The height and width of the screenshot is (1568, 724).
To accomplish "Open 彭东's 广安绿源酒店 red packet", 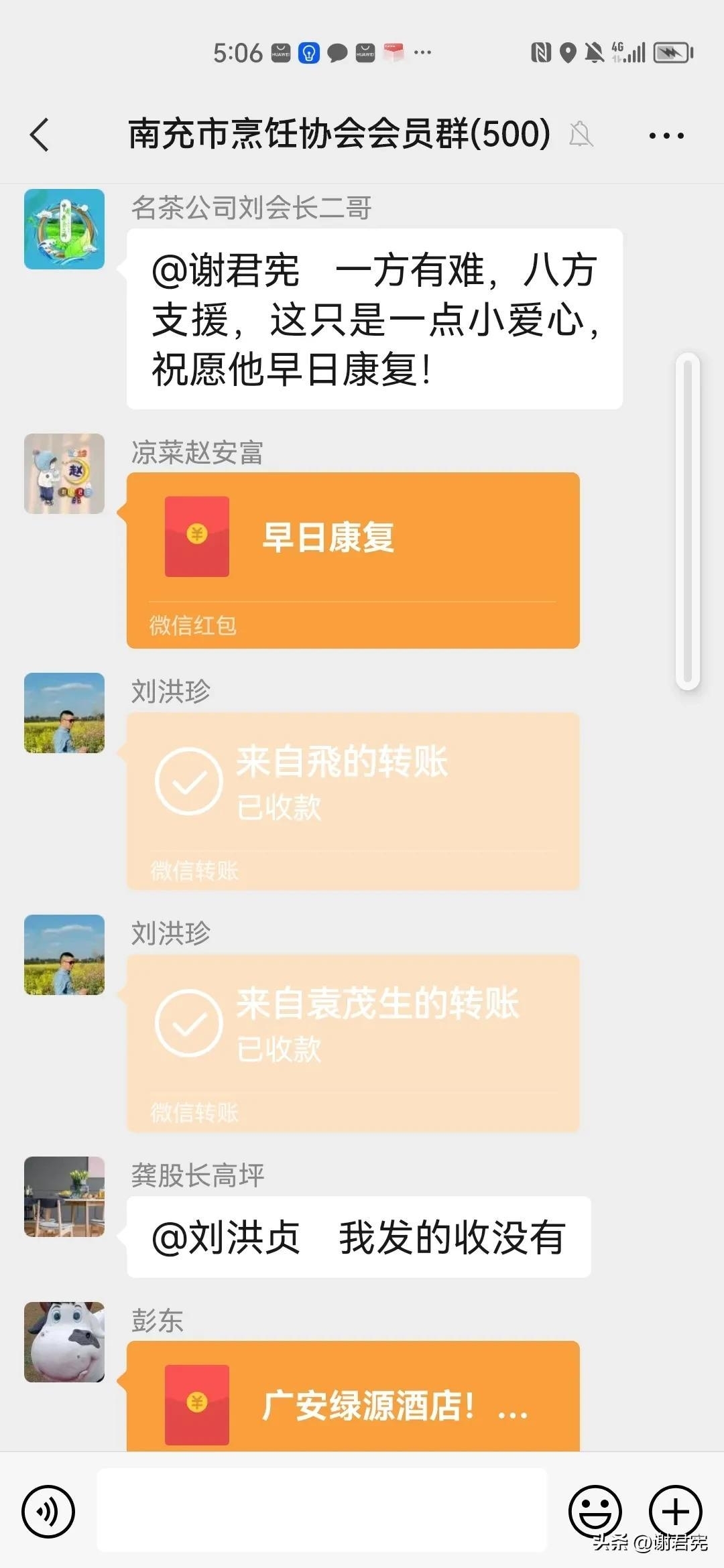I will point(353,1402).
